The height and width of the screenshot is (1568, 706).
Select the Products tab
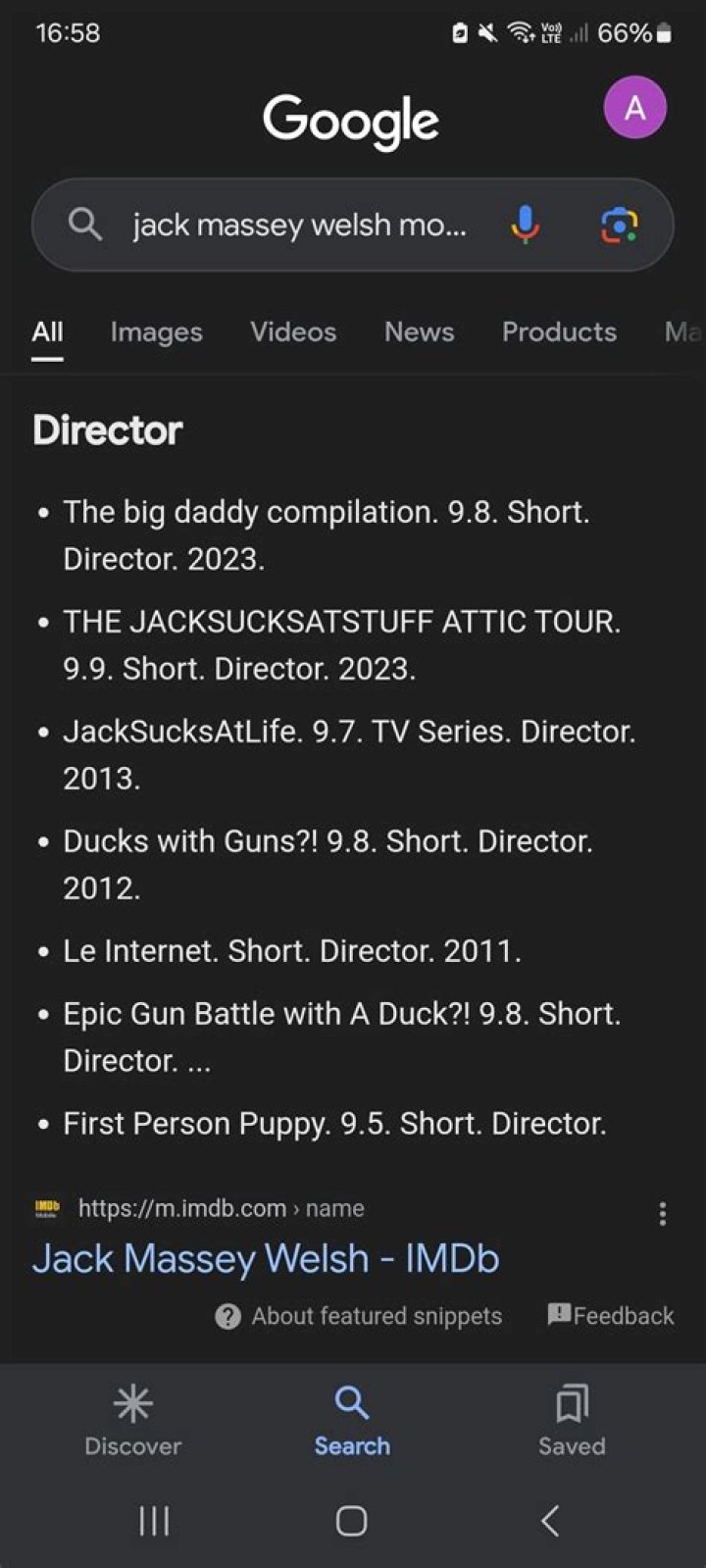(x=559, y=332)
